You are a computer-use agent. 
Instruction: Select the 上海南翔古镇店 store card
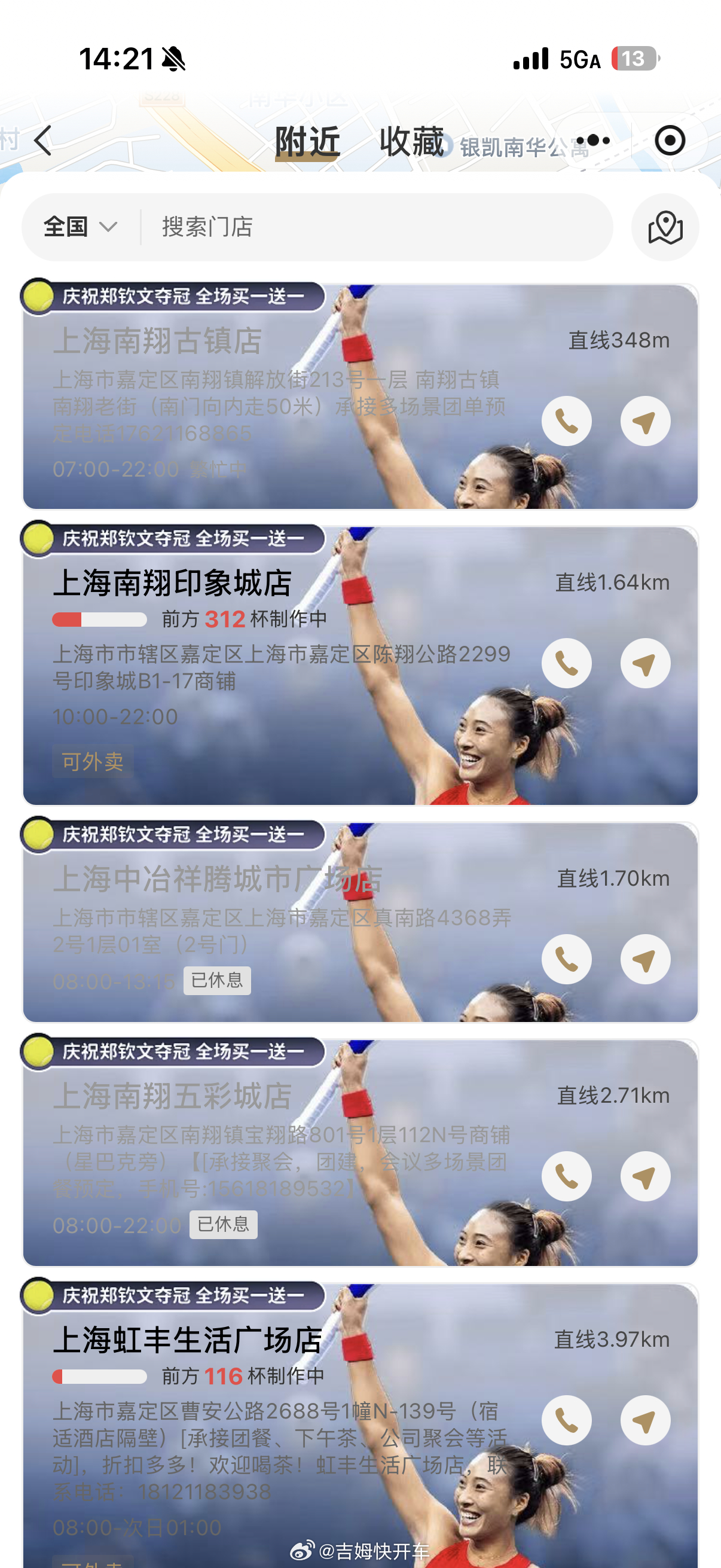[360, 396]
